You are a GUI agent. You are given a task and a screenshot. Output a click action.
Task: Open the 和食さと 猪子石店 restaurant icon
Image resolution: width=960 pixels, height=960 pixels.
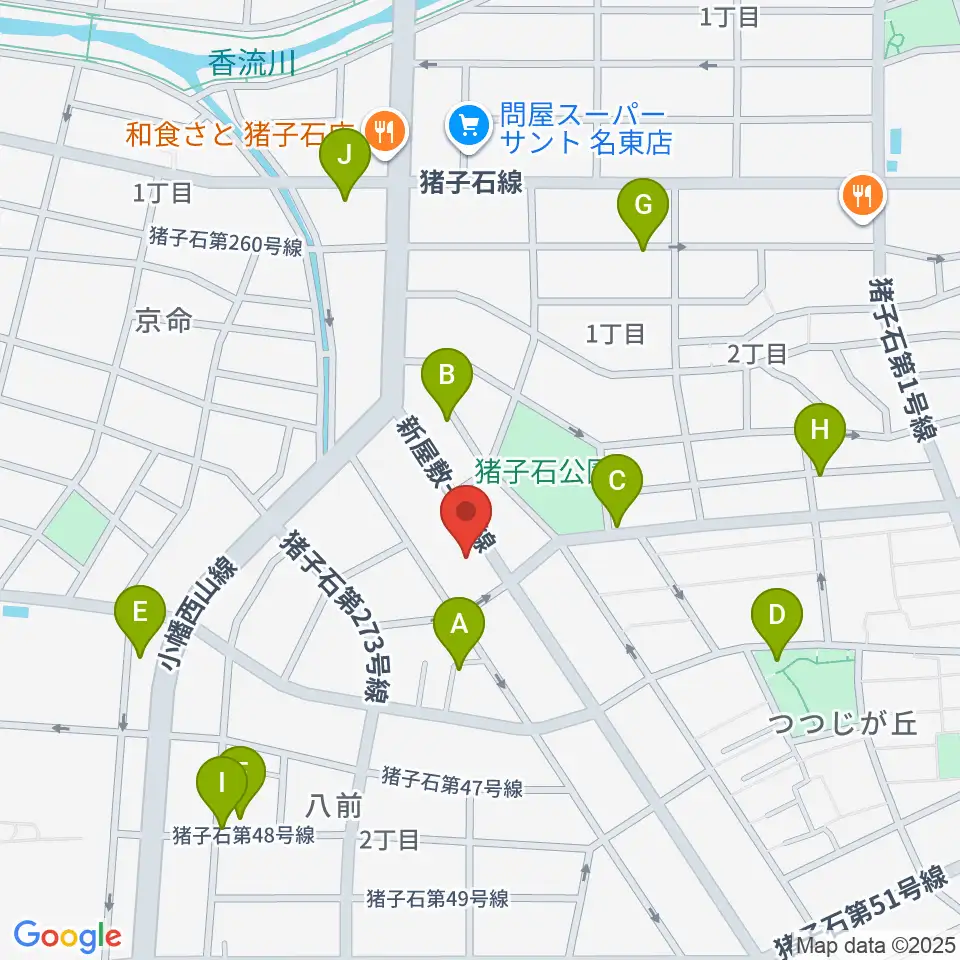[385, 132]
